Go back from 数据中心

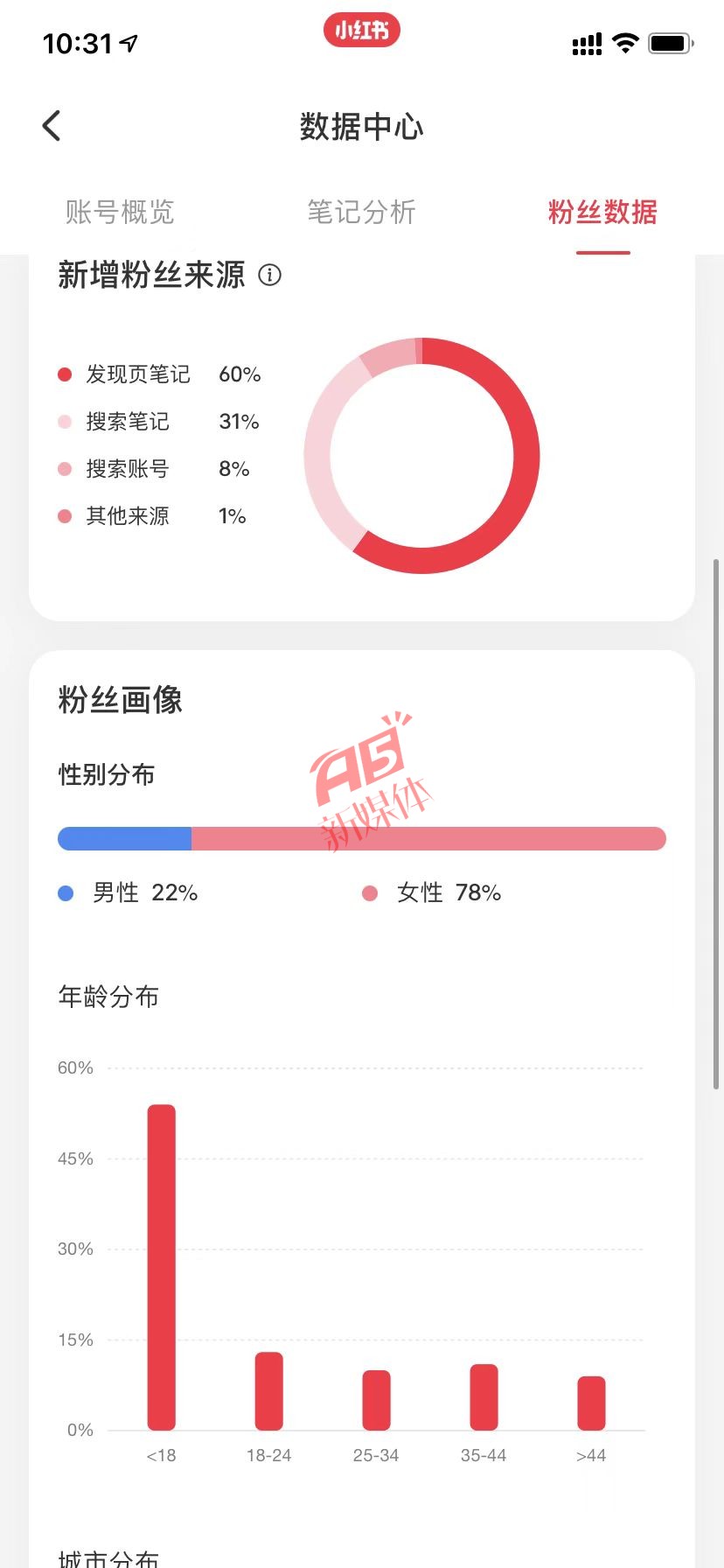(52, 126)
